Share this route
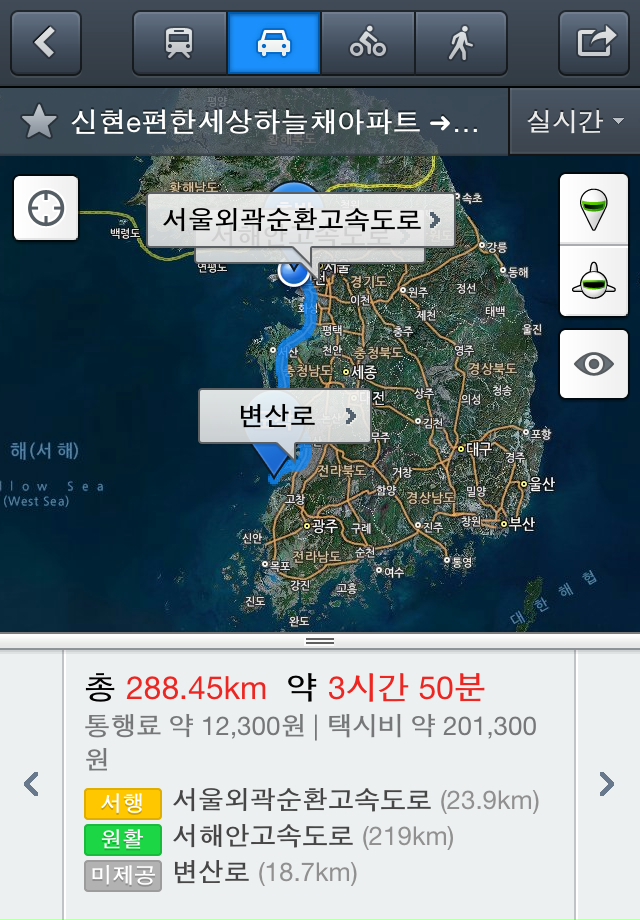640x920 pixels. point(595,42)
